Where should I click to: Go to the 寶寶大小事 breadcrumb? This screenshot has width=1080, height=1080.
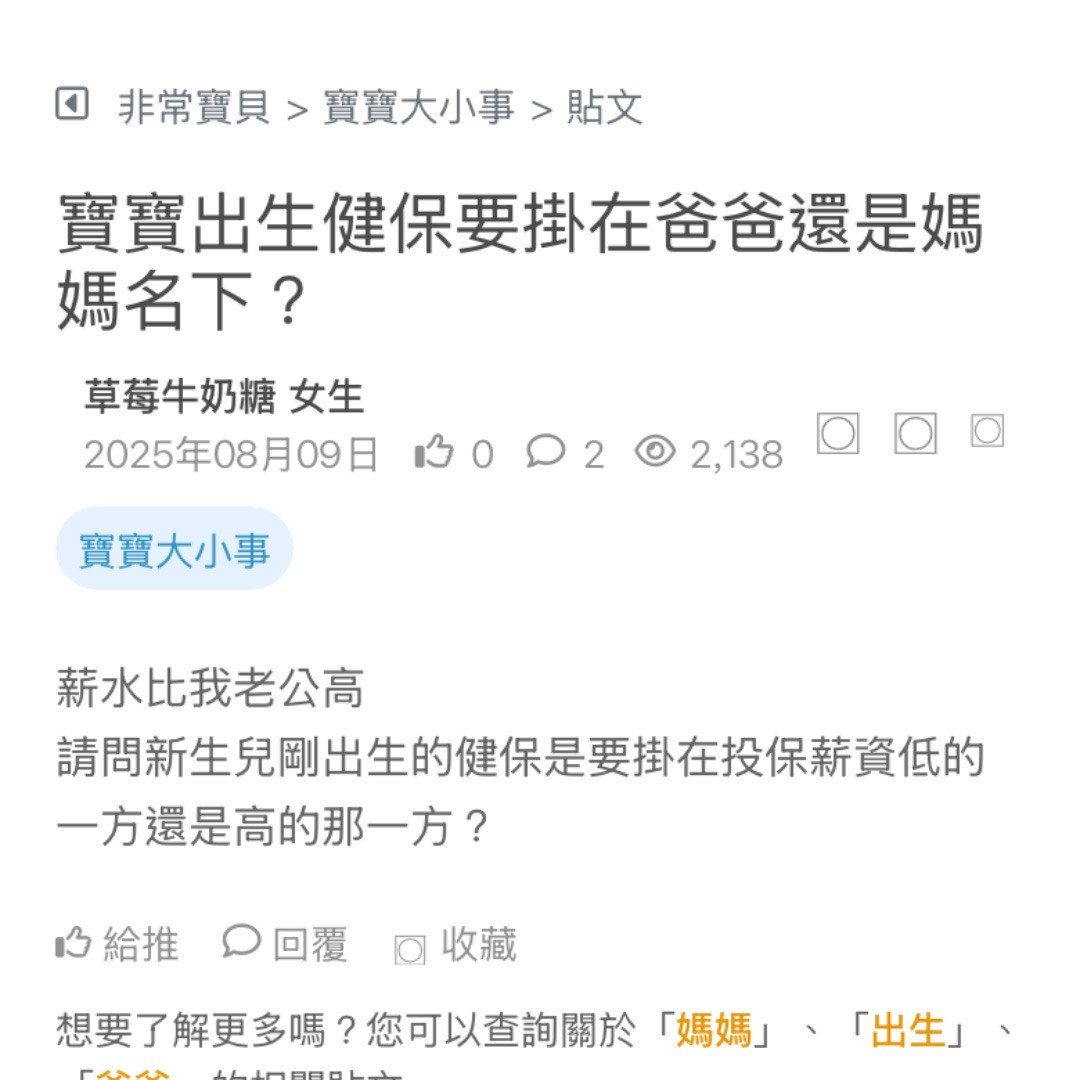[419, 107]
